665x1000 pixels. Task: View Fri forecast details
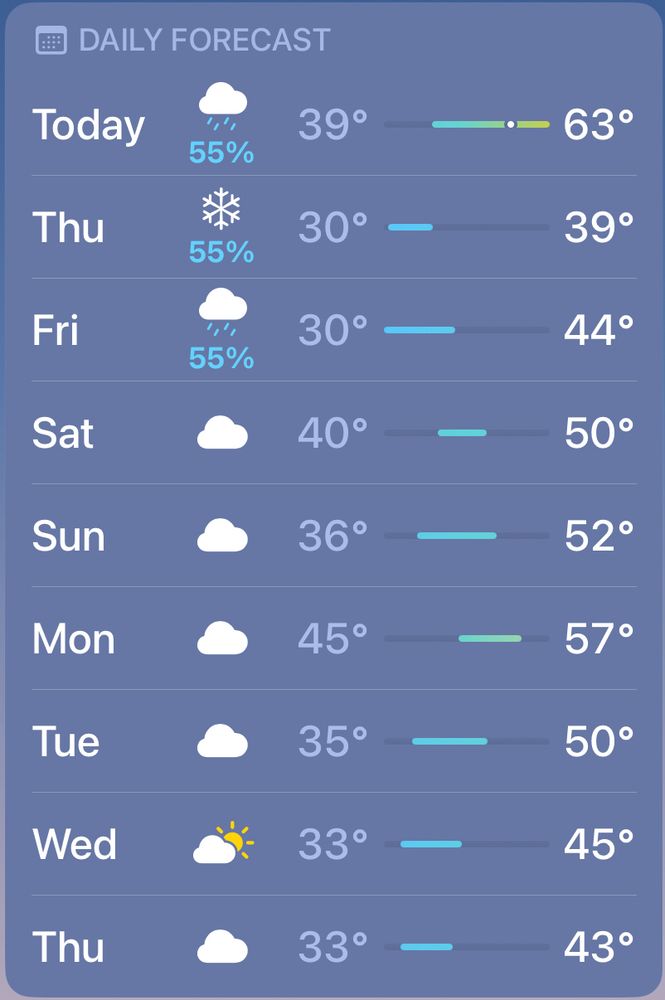332,330
